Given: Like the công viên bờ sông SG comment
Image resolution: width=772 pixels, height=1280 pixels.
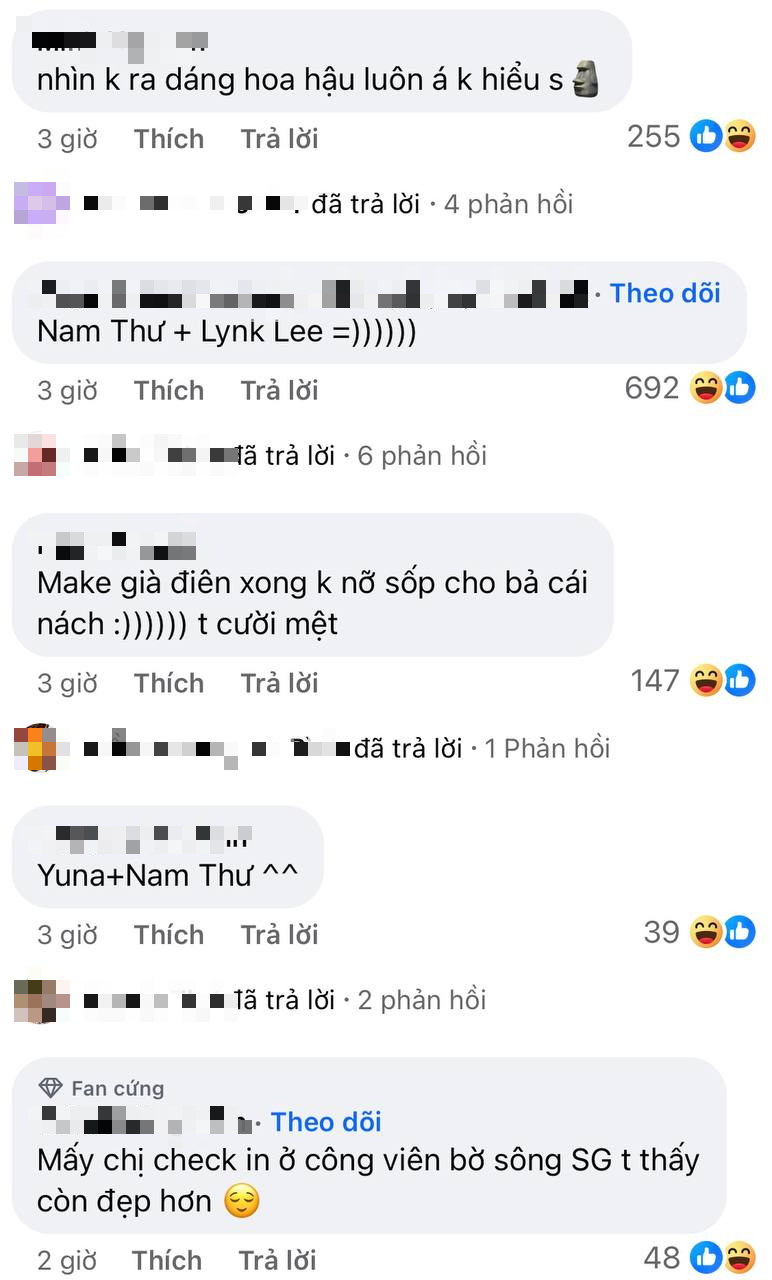Looking at the screenshot, I should pyautogui.click(x=167, y=1260).
